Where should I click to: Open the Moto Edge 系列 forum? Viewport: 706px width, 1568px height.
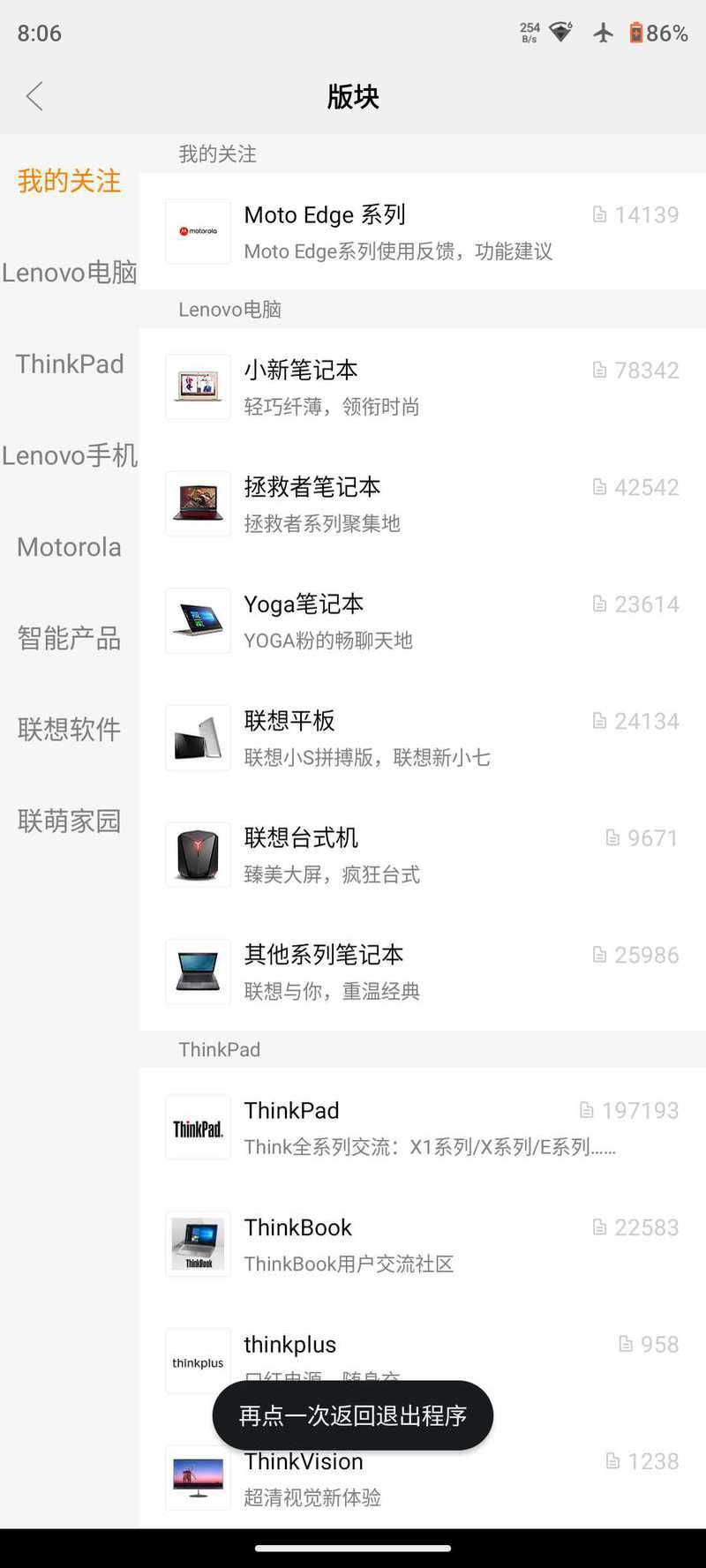point(422,231)
